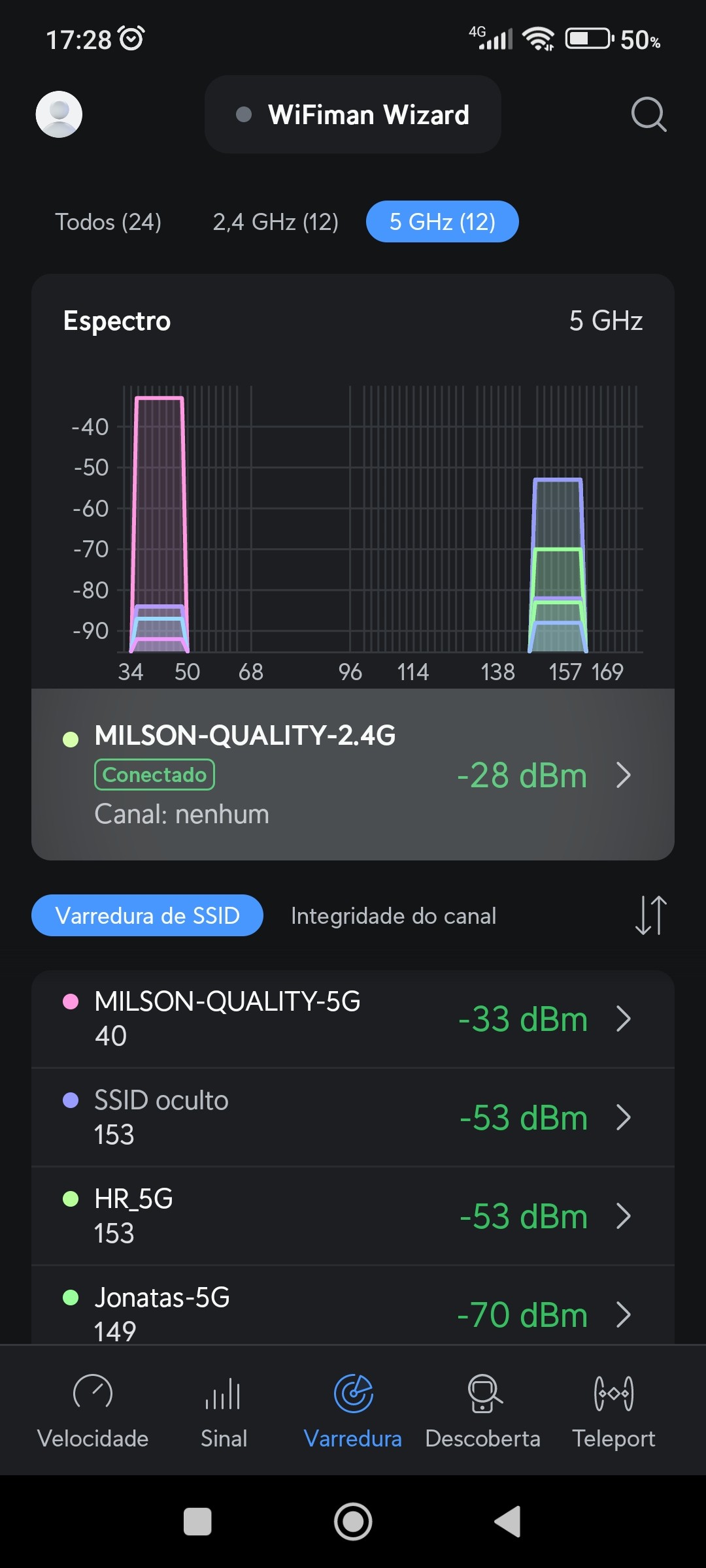Open the WiFiman Wizard button
The image size is (706, 1568).
(x=353, y=114)
